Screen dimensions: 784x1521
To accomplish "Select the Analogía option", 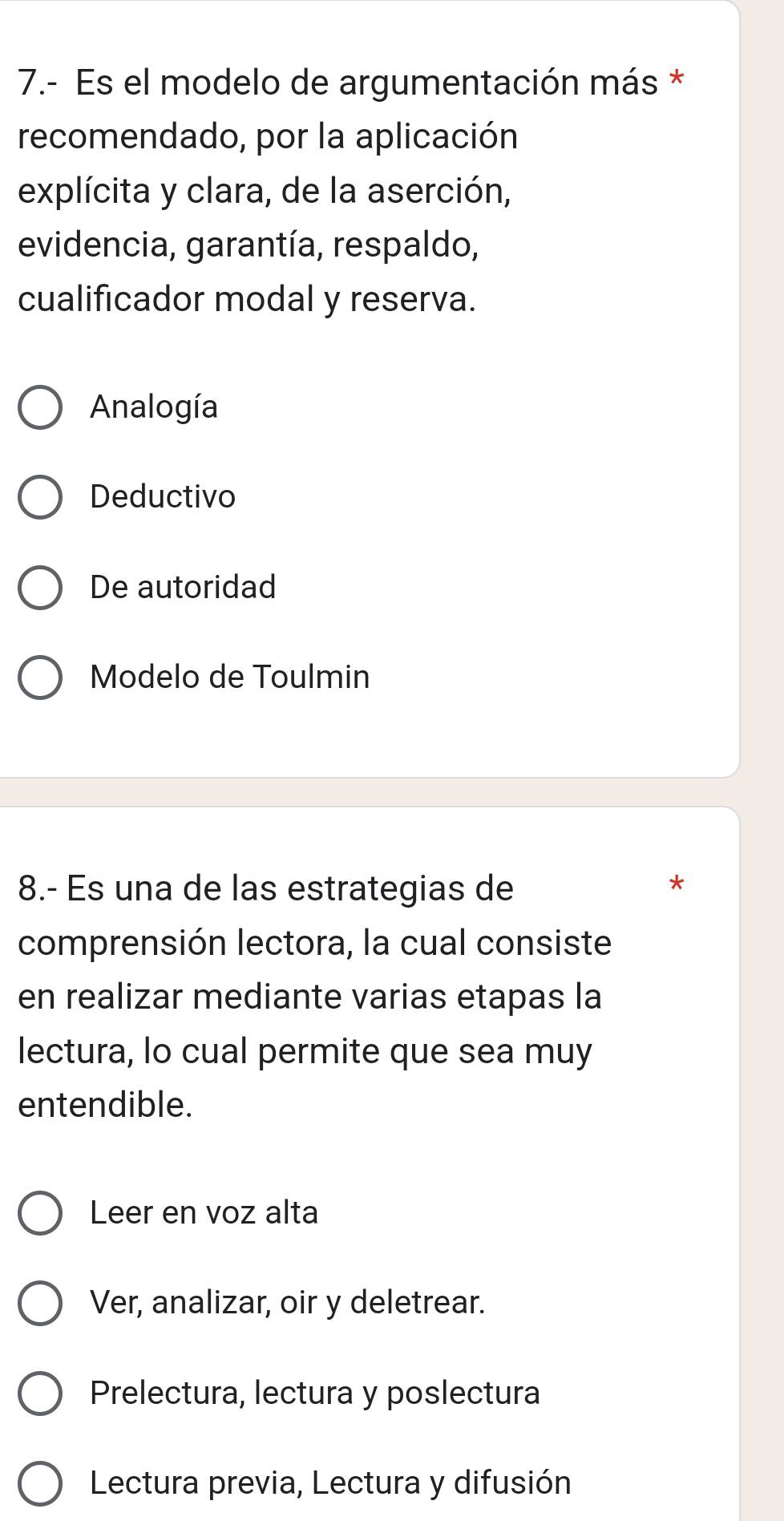I will click(x=40, y=408).
